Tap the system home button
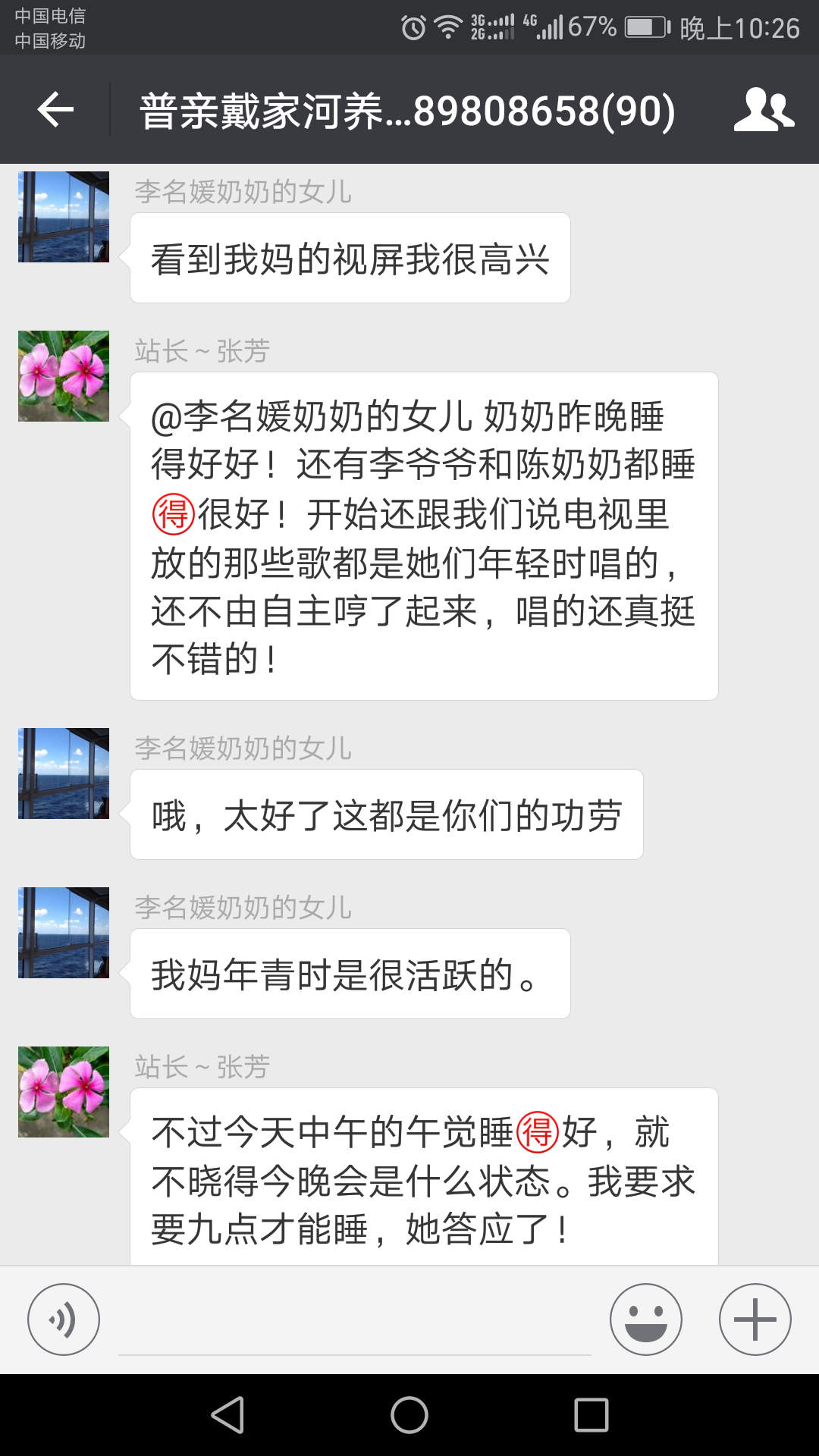 [409, 1415]
